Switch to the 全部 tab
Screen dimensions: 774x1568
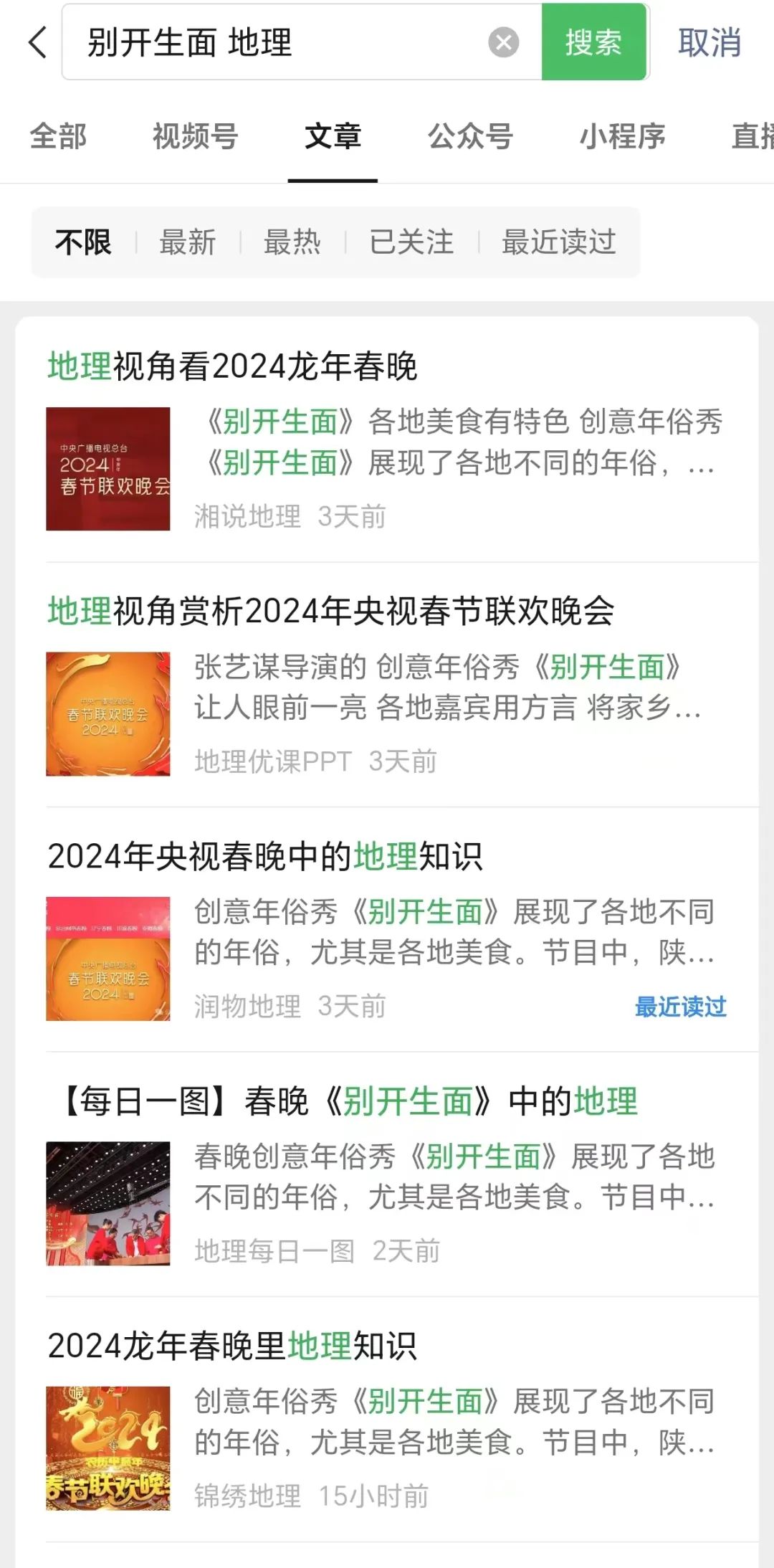coord(58,136)
